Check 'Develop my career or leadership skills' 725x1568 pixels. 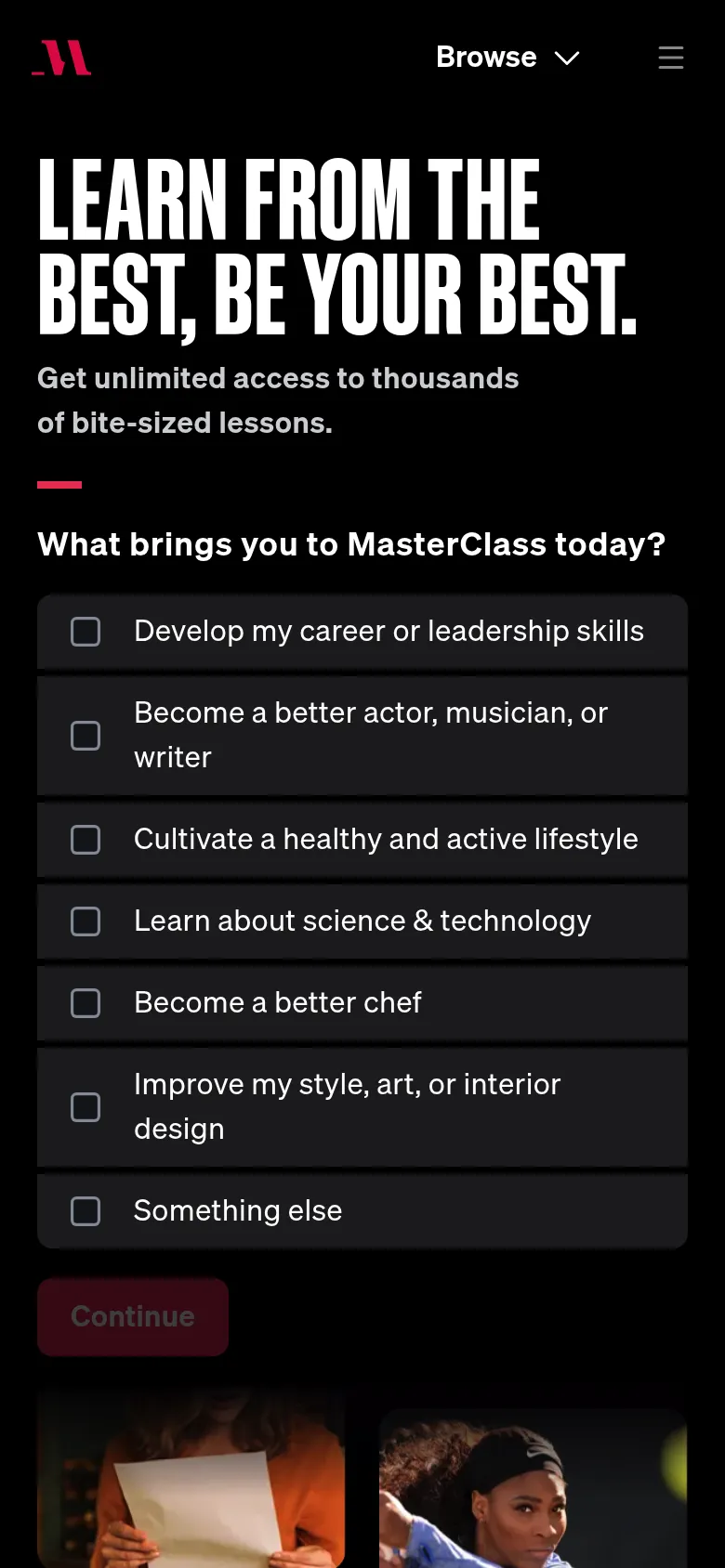[86, 632]
